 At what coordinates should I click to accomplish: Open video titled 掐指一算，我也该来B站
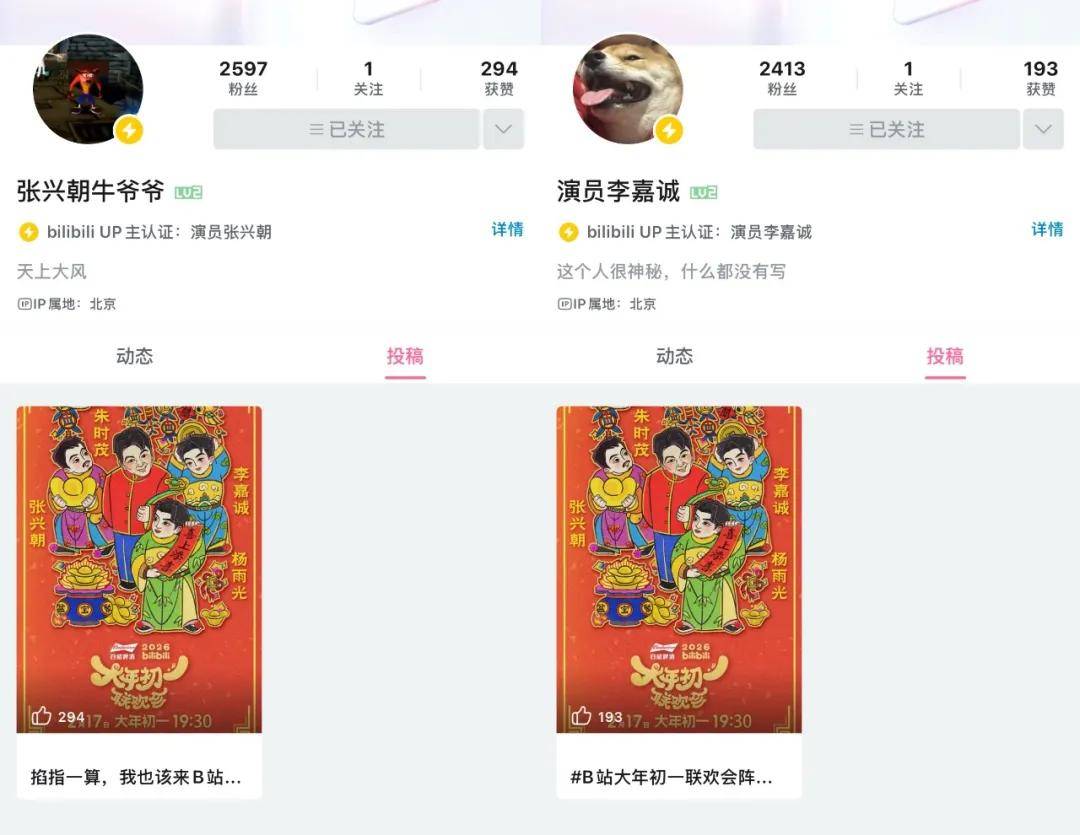pos(139,600)
